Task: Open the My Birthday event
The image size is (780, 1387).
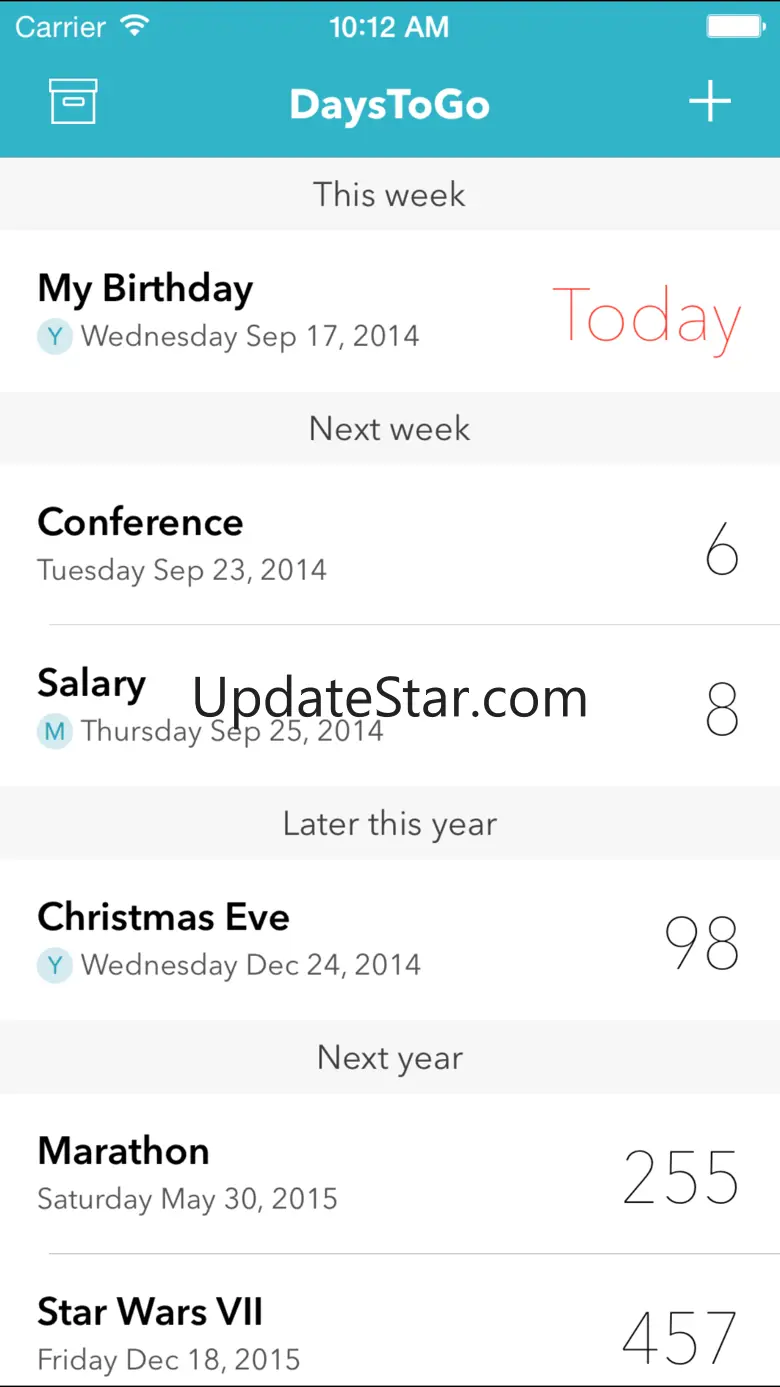Action: [x=390, y=311]
